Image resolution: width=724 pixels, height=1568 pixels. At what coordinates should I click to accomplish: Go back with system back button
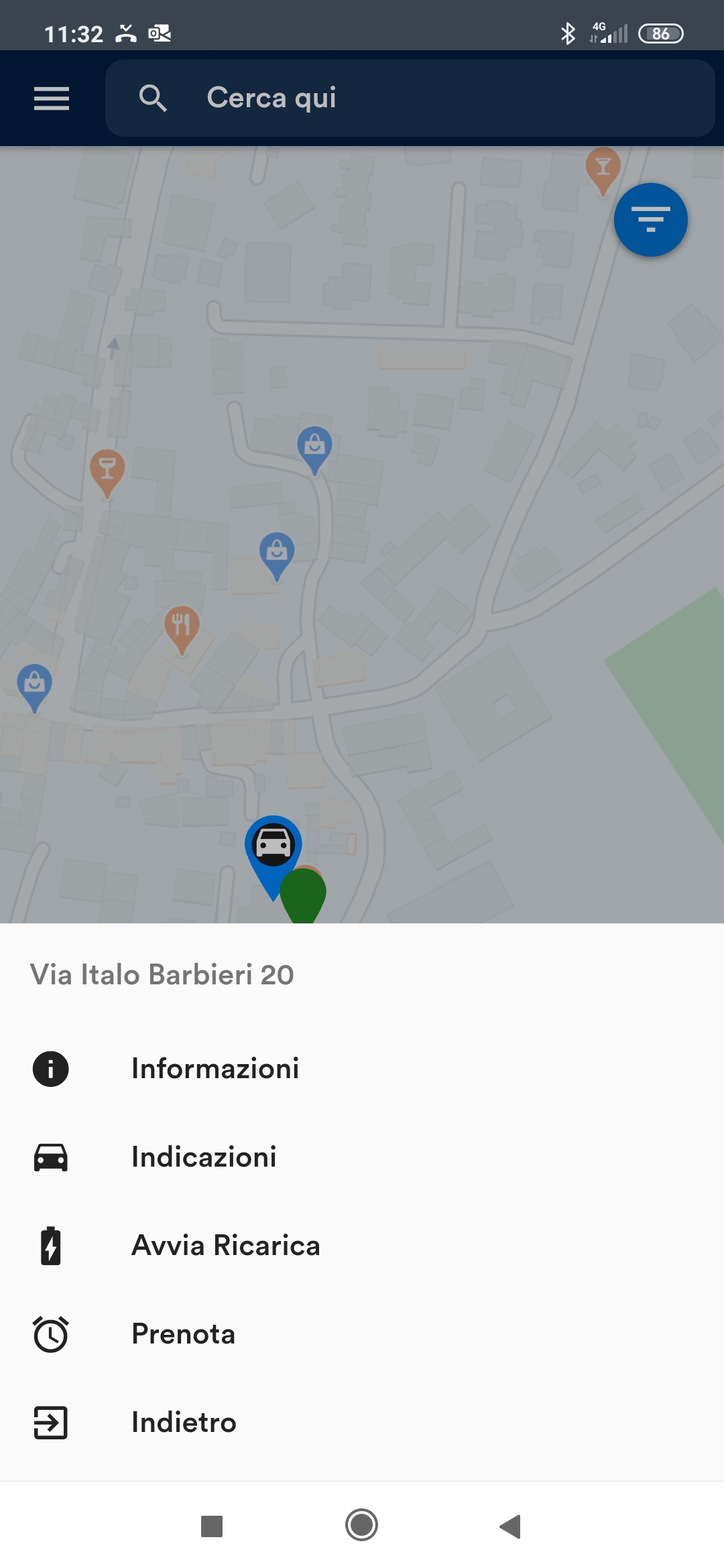[x=511, y=1526]
